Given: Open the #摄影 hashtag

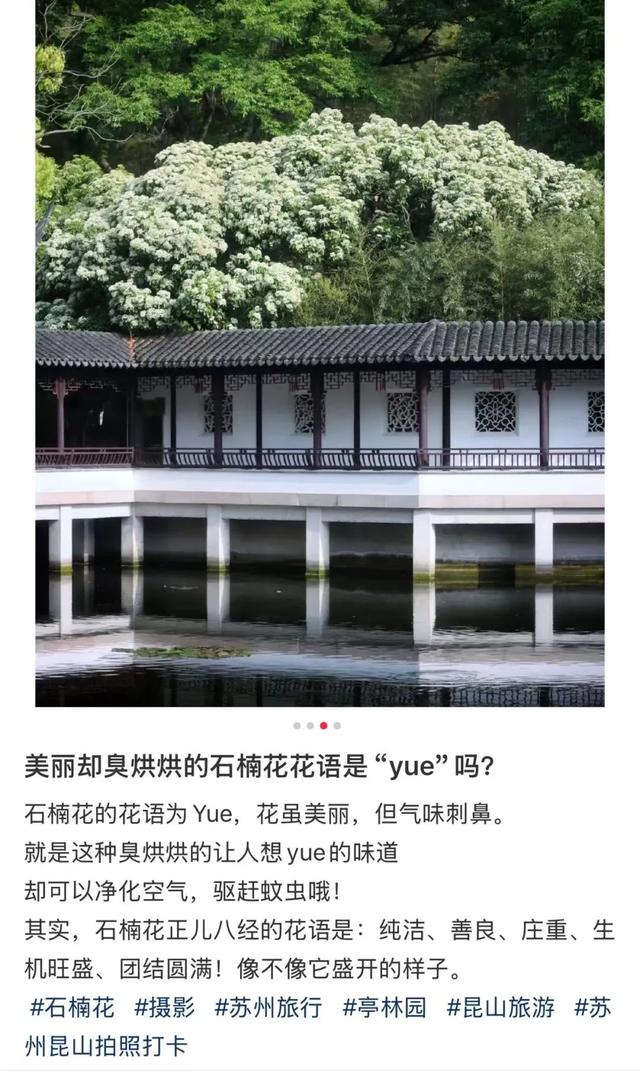Looking at the screenshot, I should click(164, 1007).
